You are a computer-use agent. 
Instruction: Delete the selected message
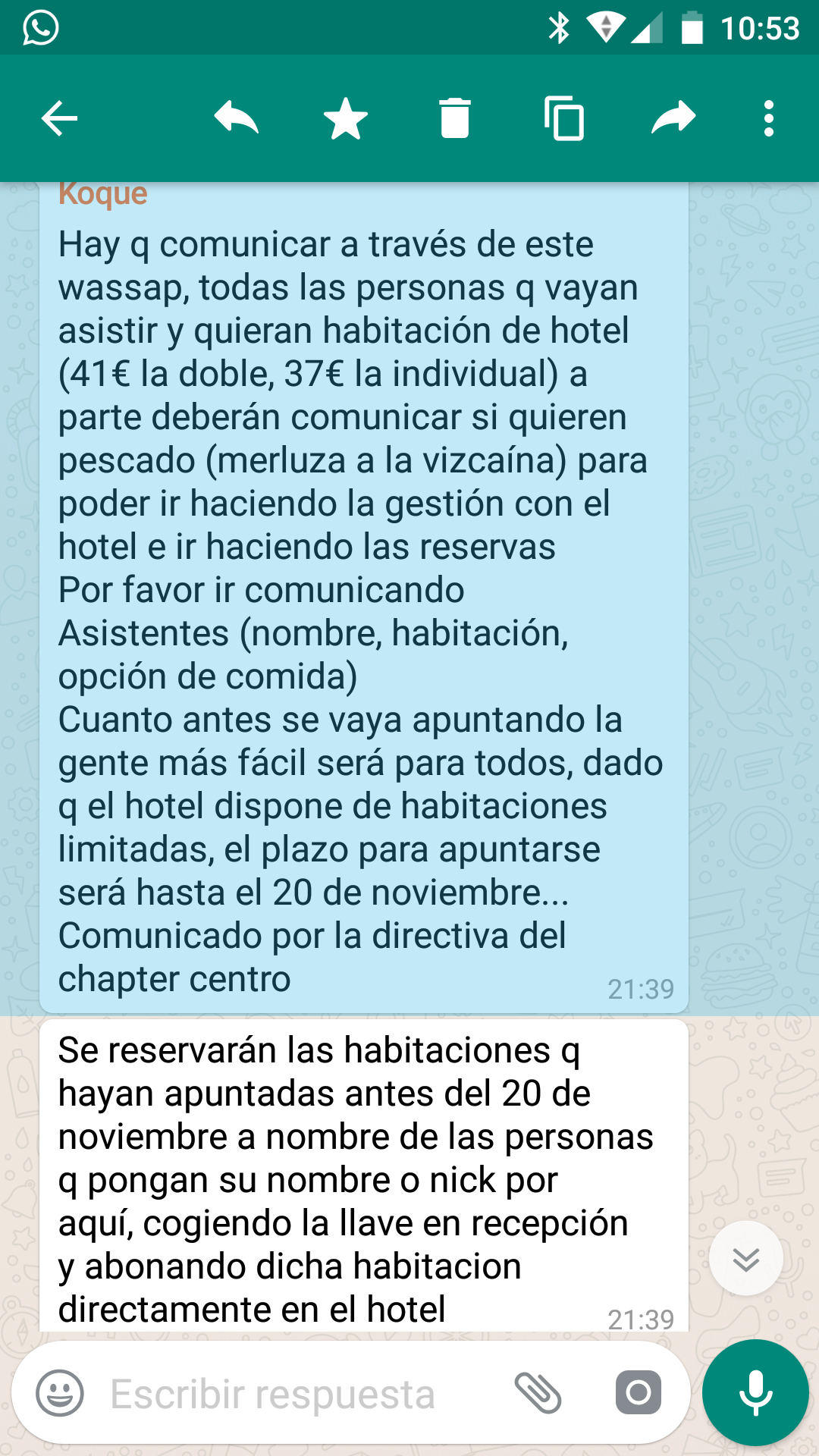tap(455, 119)
